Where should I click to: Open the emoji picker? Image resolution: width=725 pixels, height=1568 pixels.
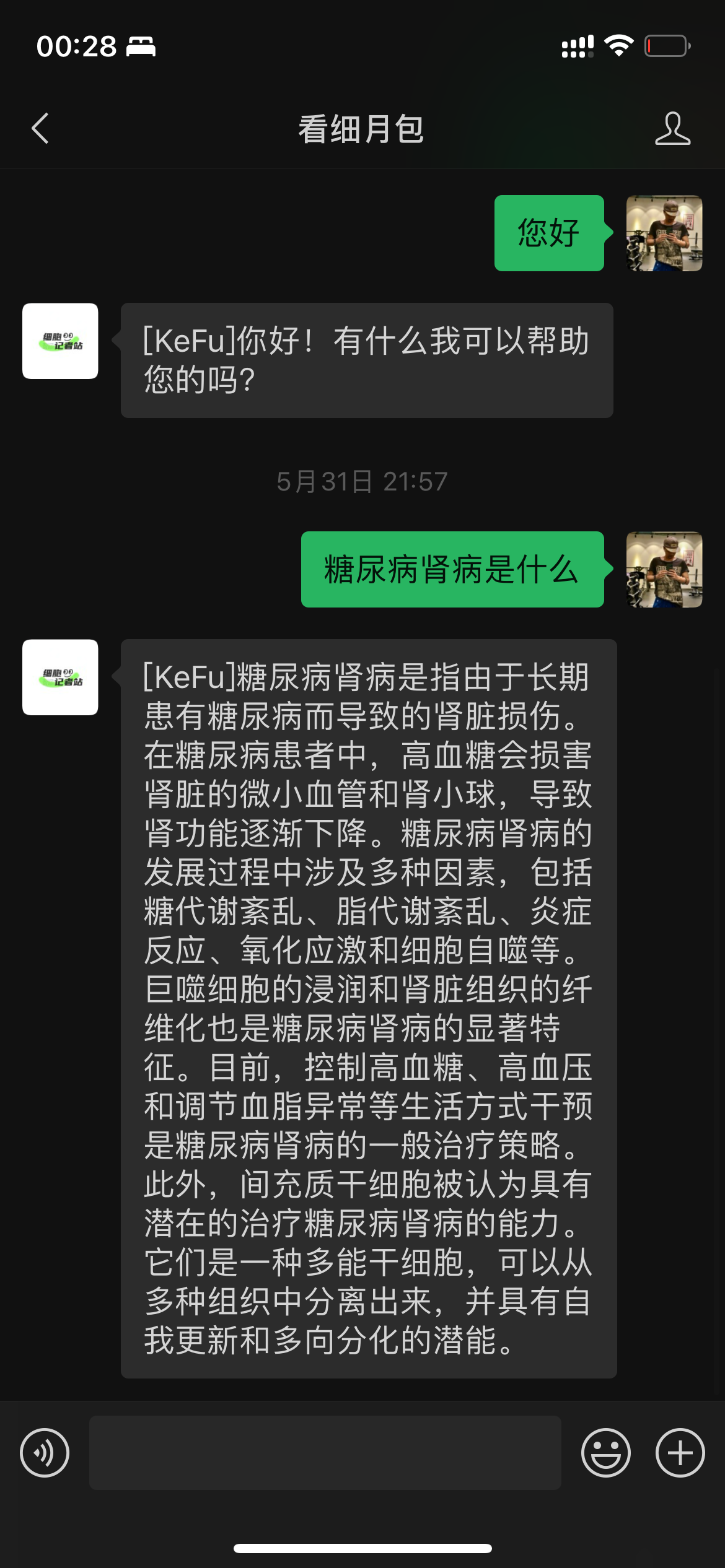pos(605,1452)
